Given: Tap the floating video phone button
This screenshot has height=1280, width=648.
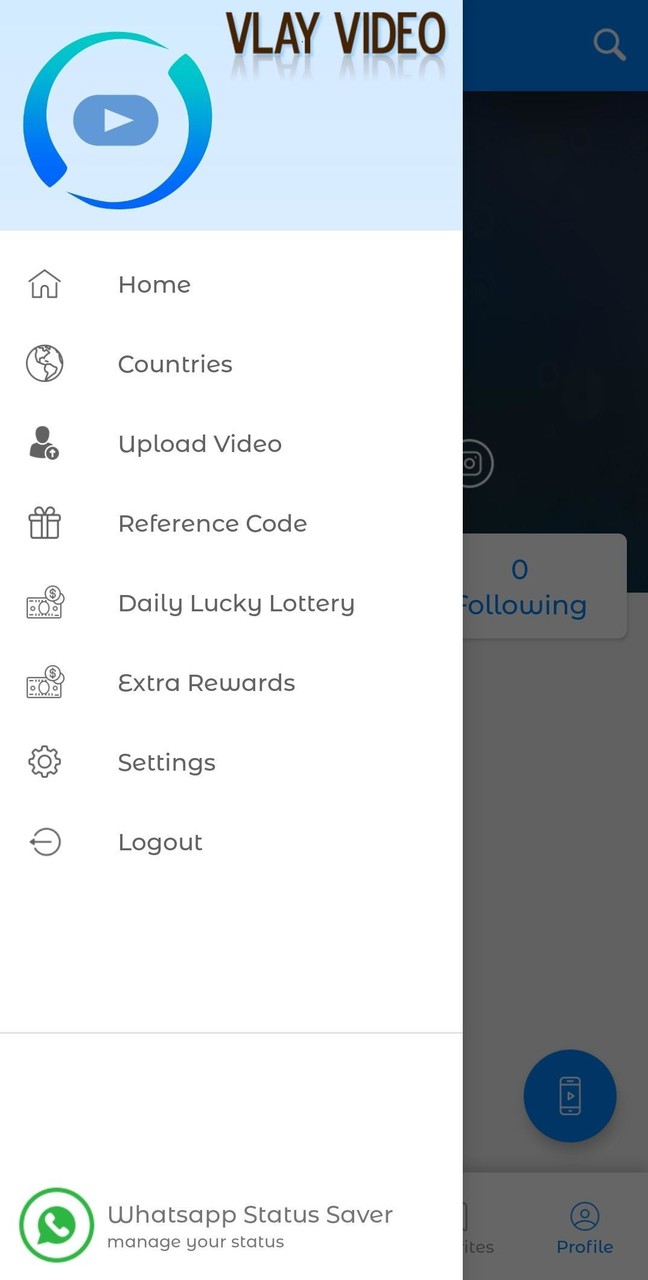Looking at the screenshot, I should 570,1096.
